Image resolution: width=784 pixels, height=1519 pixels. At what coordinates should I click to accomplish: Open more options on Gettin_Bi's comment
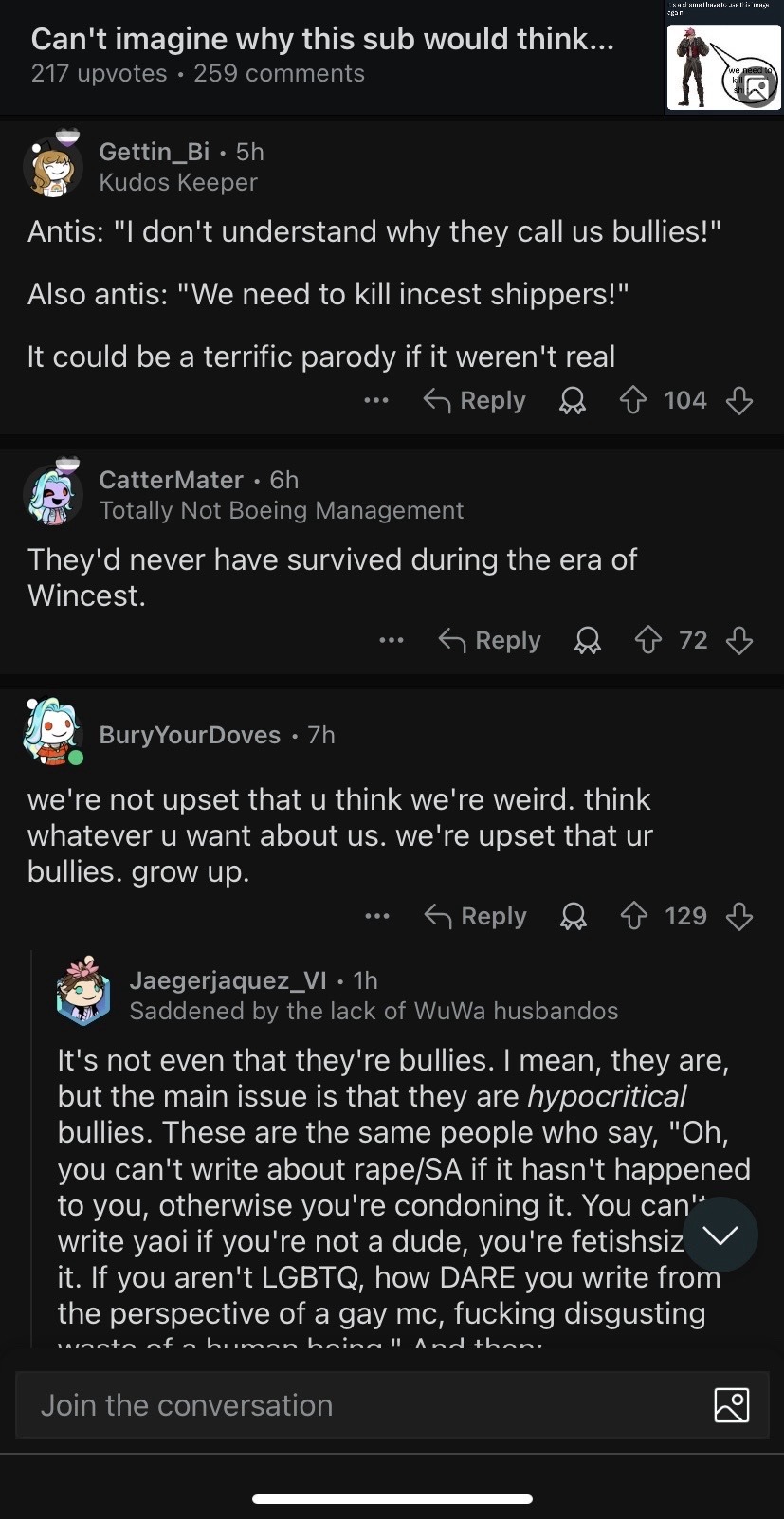point(376,401)
